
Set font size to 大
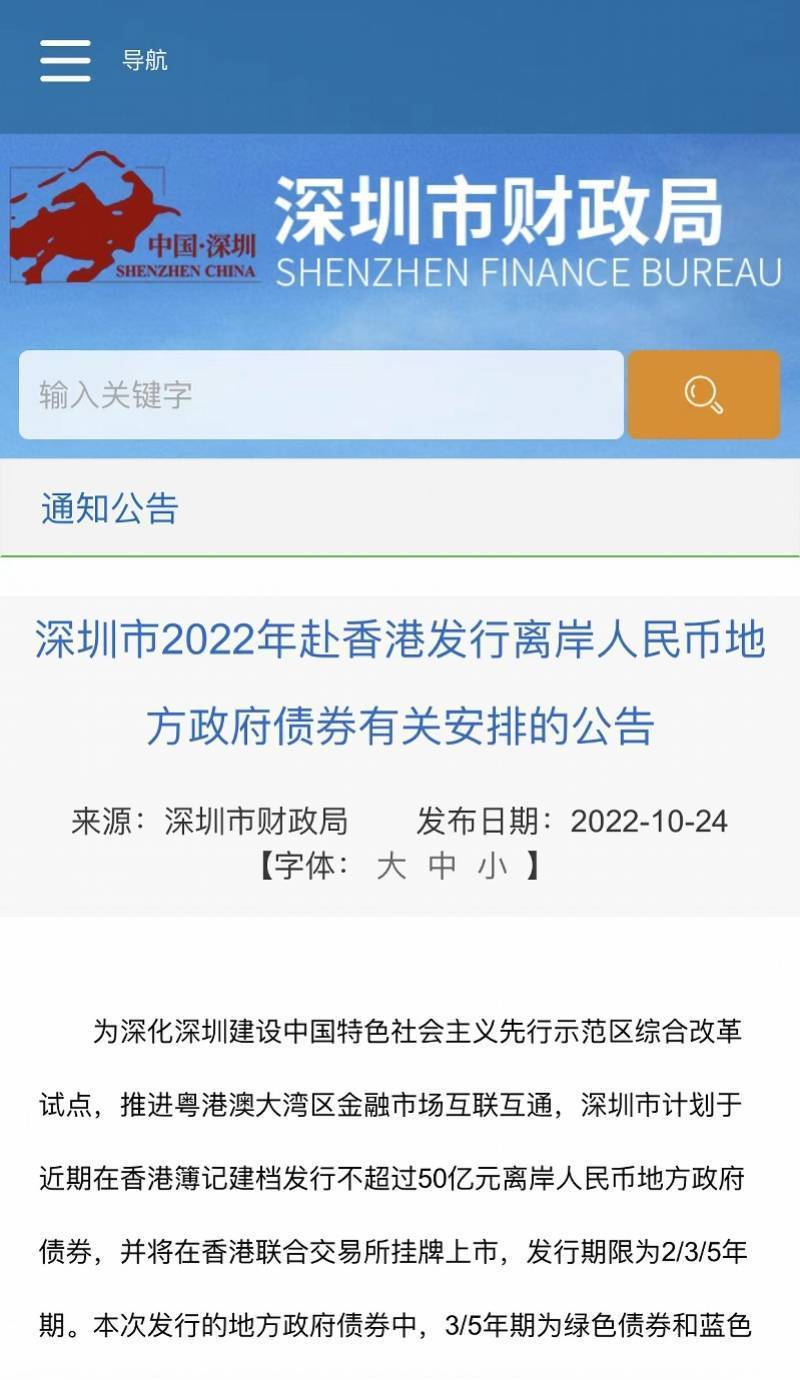(x=391, y=866)
